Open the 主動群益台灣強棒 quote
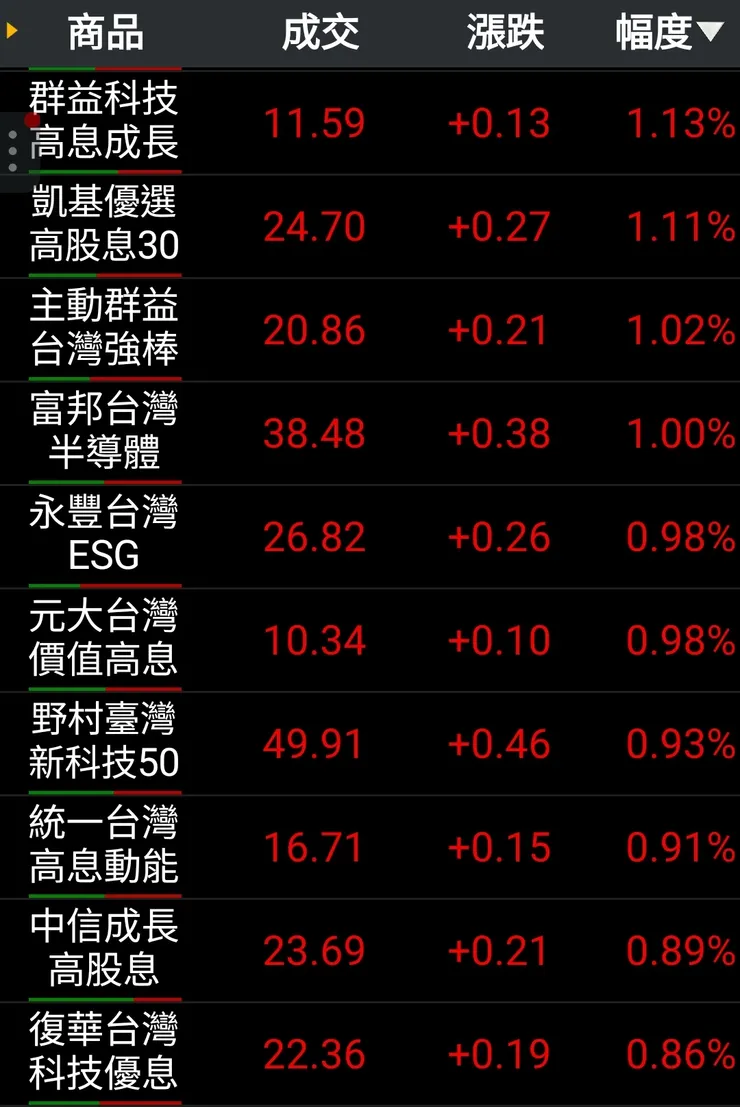 pyautogui.click(x=103, y=330)
